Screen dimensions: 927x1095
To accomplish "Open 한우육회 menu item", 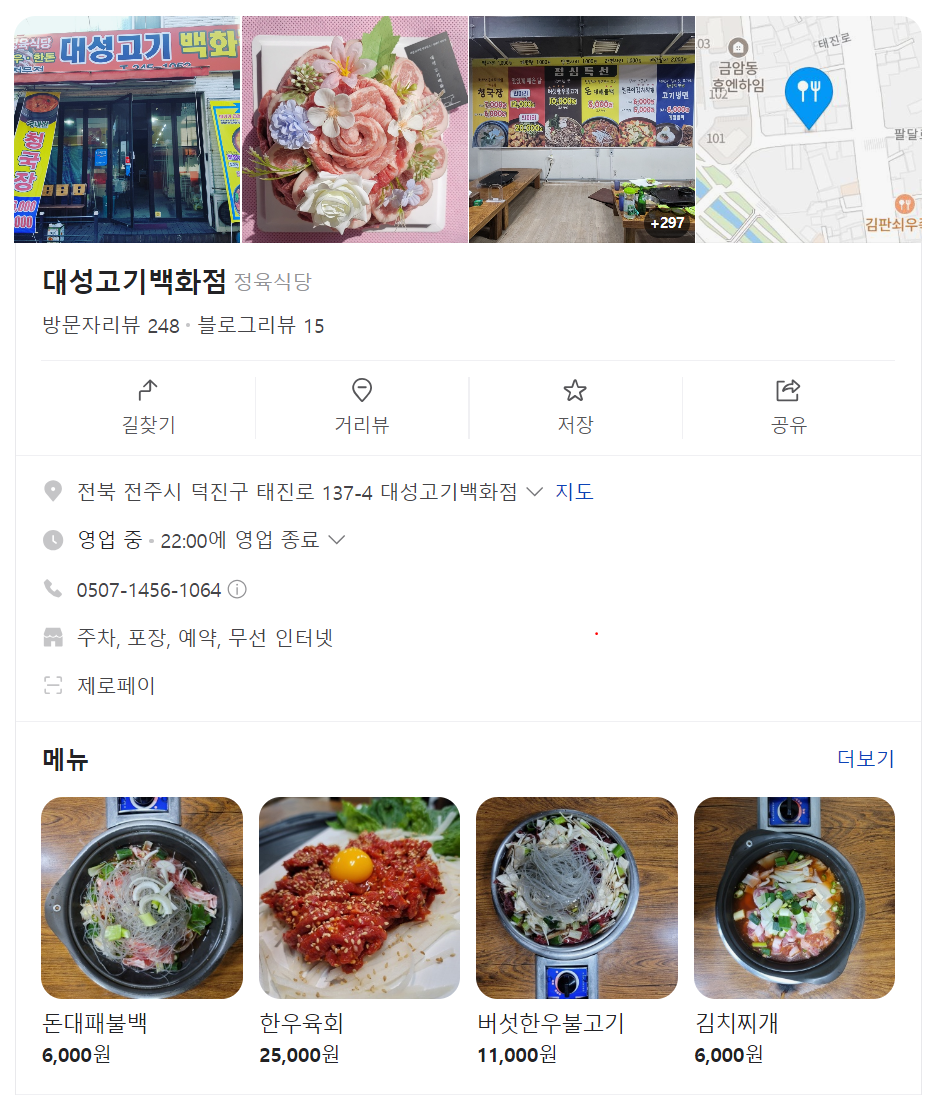I will [x=359, y=898].
